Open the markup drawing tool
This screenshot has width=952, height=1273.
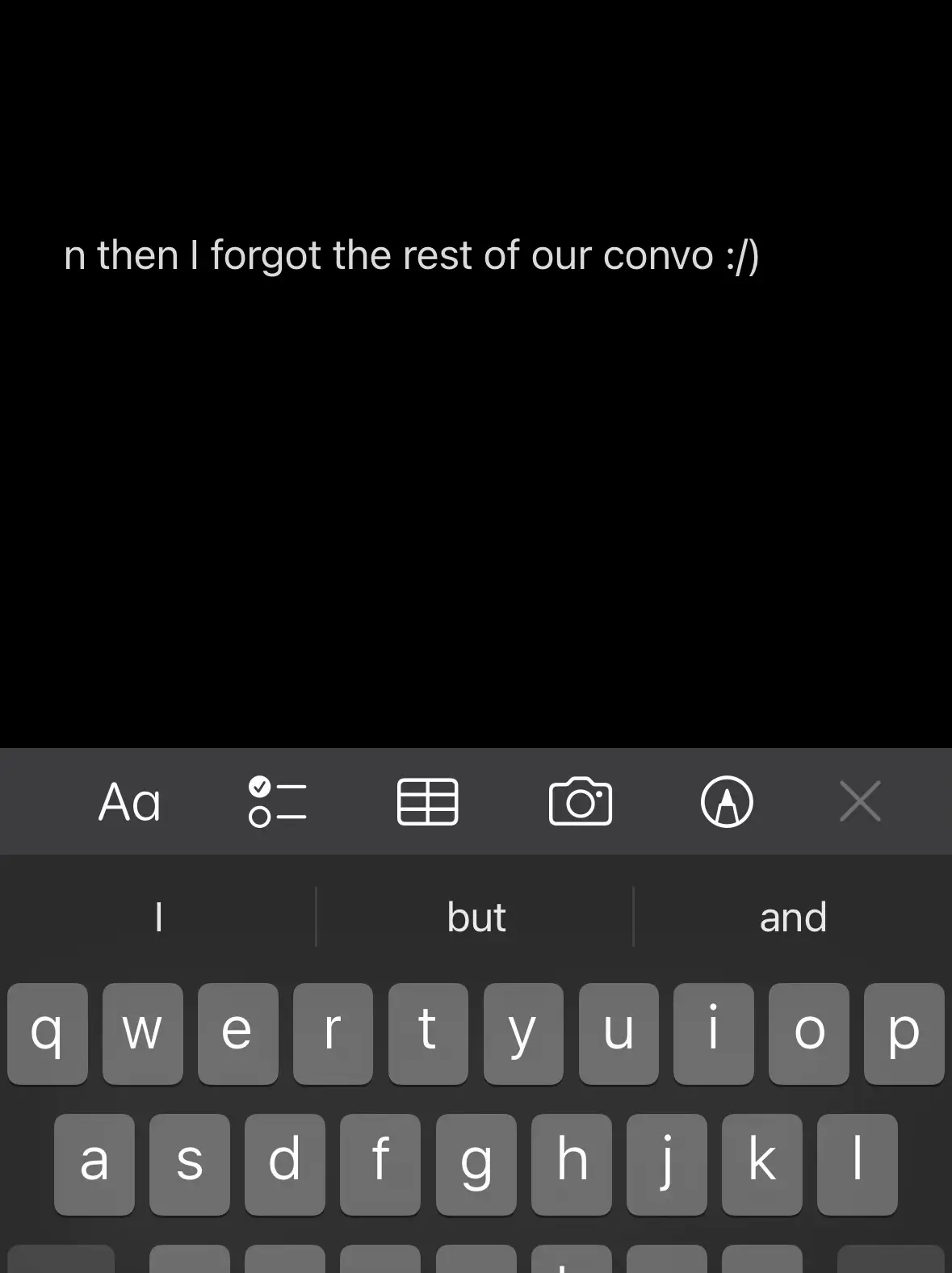tap(727, 802)
